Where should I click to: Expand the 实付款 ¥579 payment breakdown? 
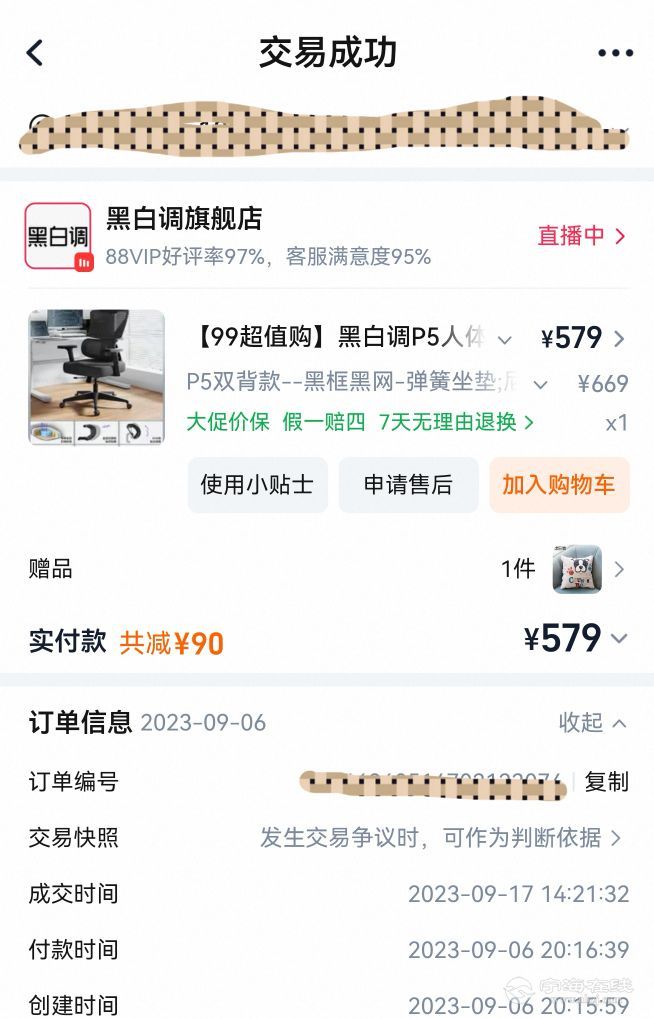576,639
